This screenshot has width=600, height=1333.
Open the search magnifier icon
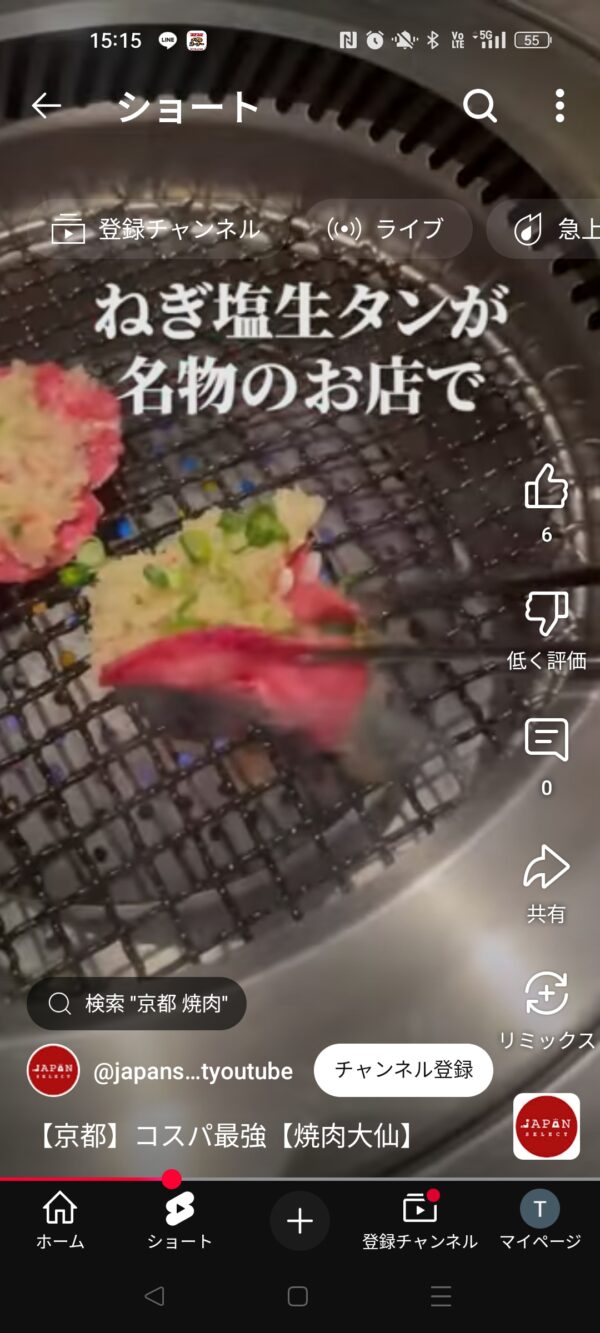click(x=480, y=105)
